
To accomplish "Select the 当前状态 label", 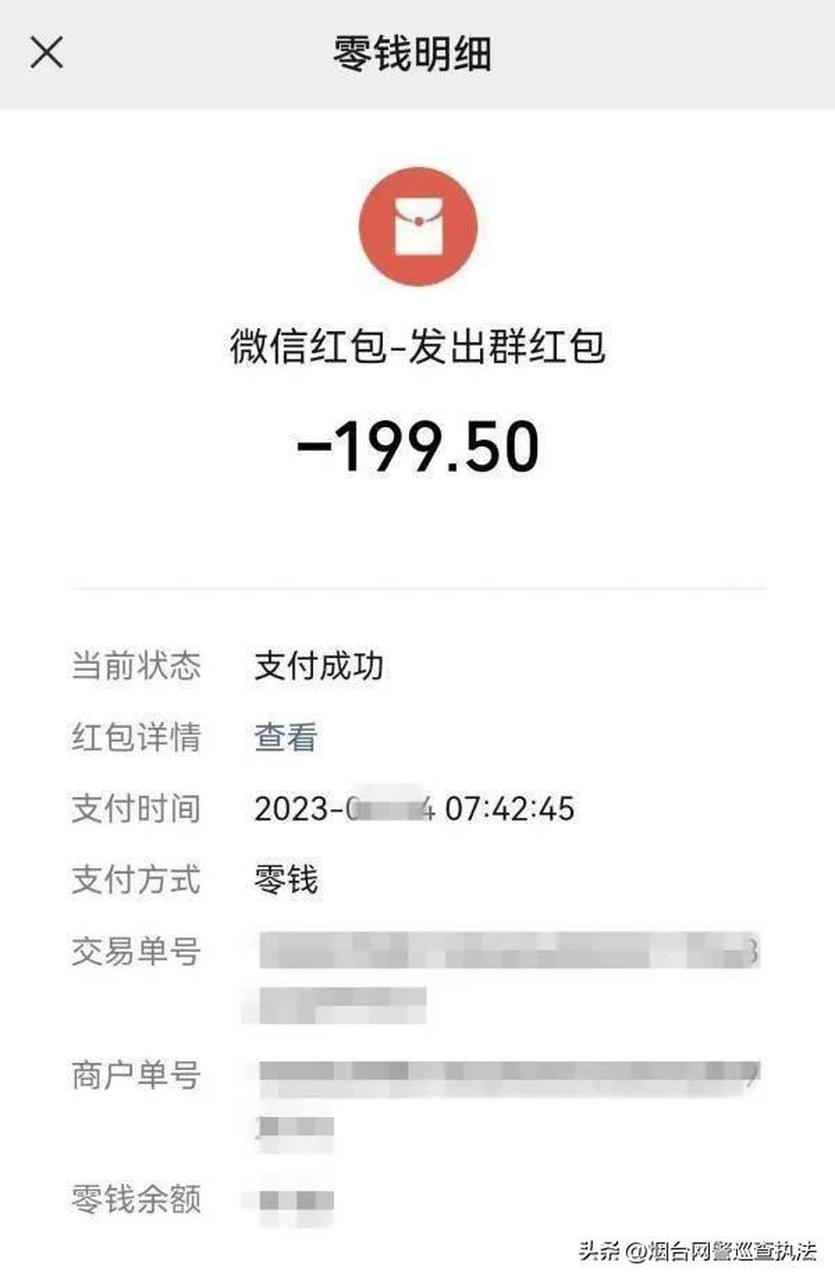I will pyautogui.click(x=136, y=667).
